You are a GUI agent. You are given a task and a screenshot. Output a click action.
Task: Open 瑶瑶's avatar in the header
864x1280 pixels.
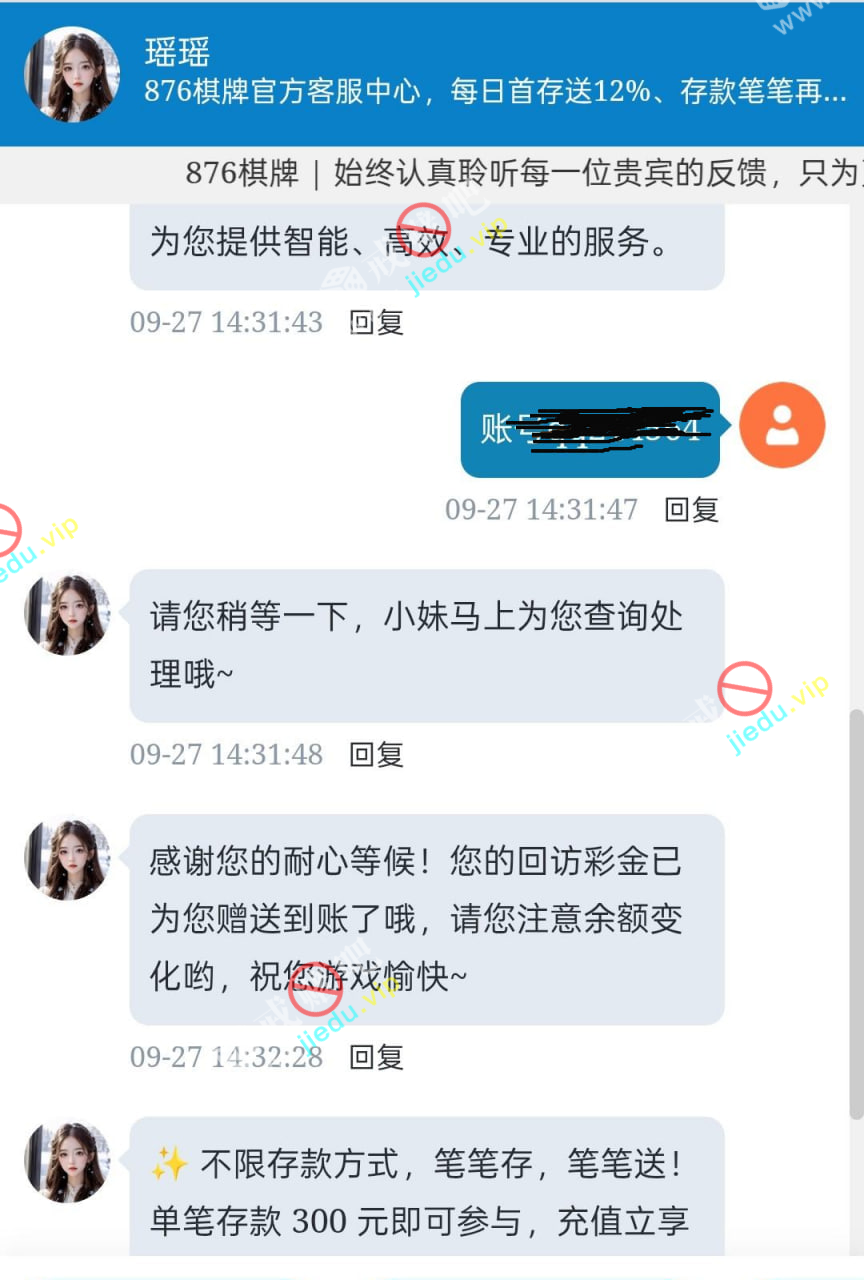(72, 75)
